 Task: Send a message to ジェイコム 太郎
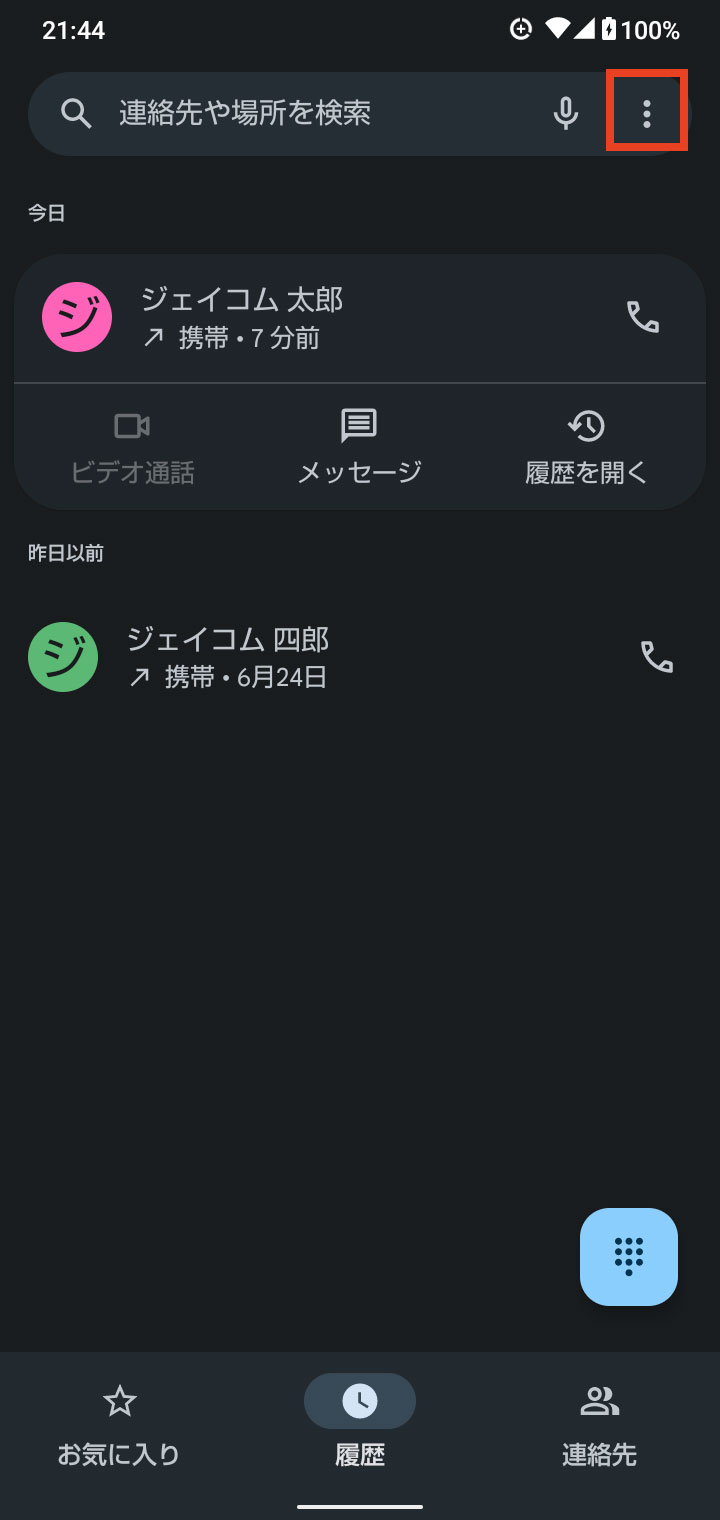point(359,447)
